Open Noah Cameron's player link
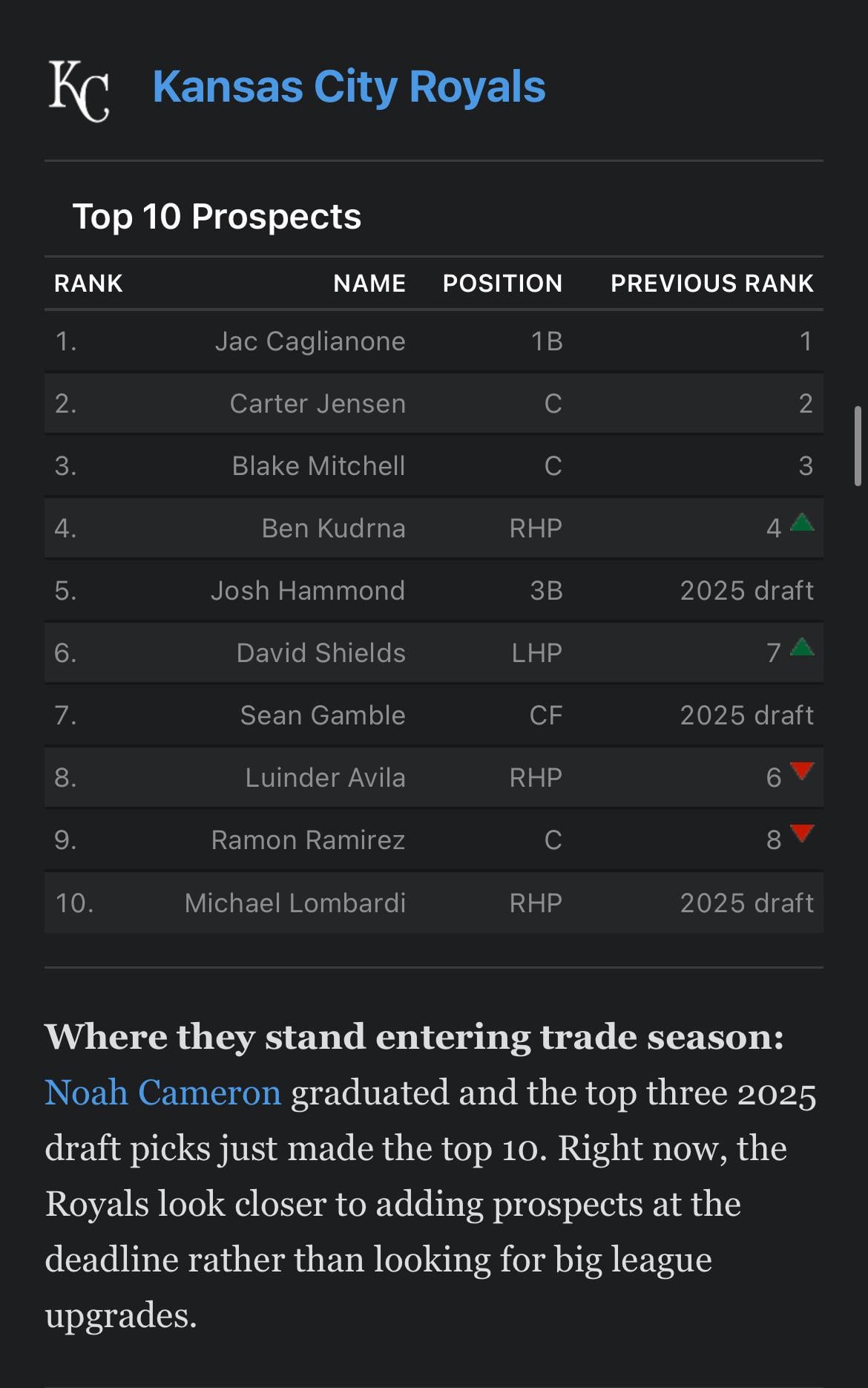Screen dimensions: 868x1388 162,1093
